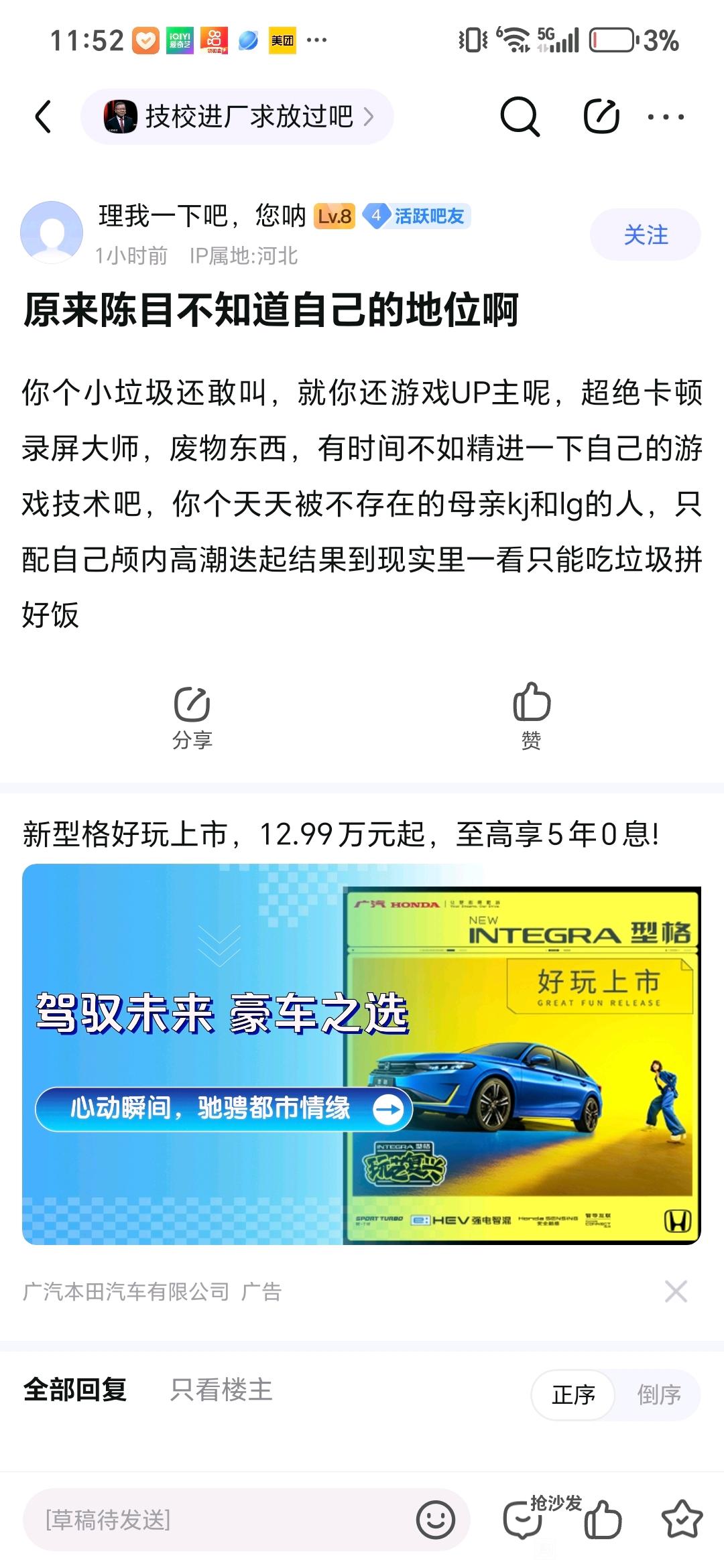The width and height of the screenshot is (724, 1568).
Task: Open the emoji smiley picker
Action: click(x=436, y=1519)
